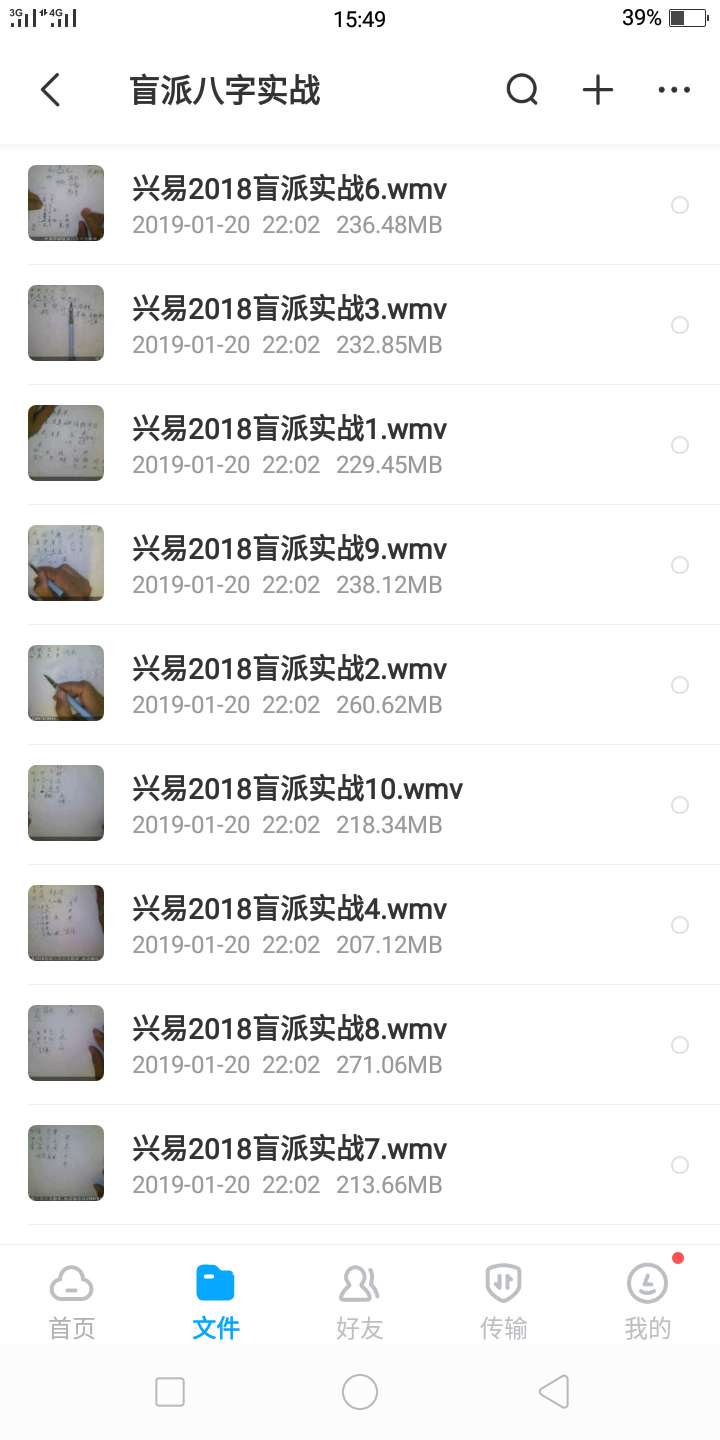Open file 兴易2018盲派实战2.wmv
720x1440 pixels.
[x=360, y=685]
